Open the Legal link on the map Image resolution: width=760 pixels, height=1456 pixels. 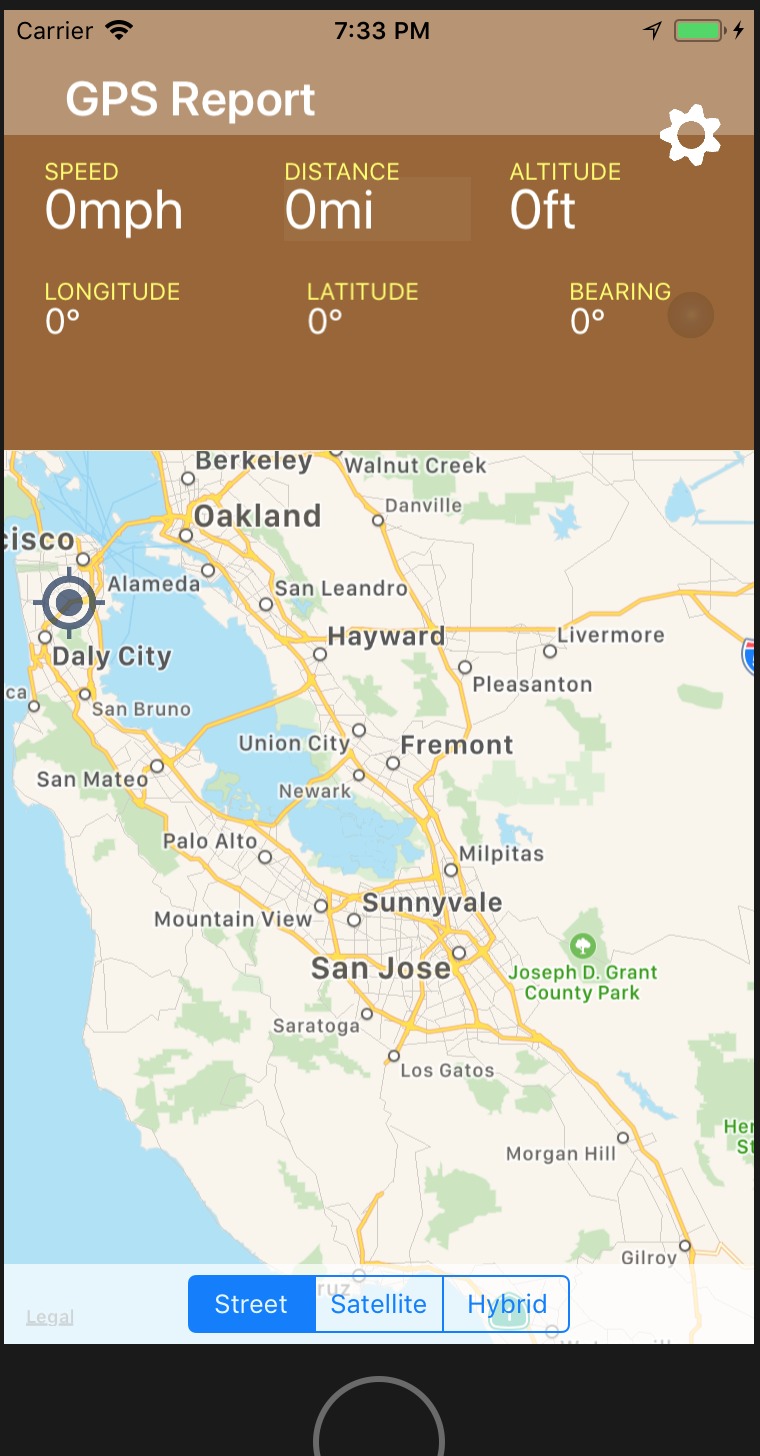50,1317
